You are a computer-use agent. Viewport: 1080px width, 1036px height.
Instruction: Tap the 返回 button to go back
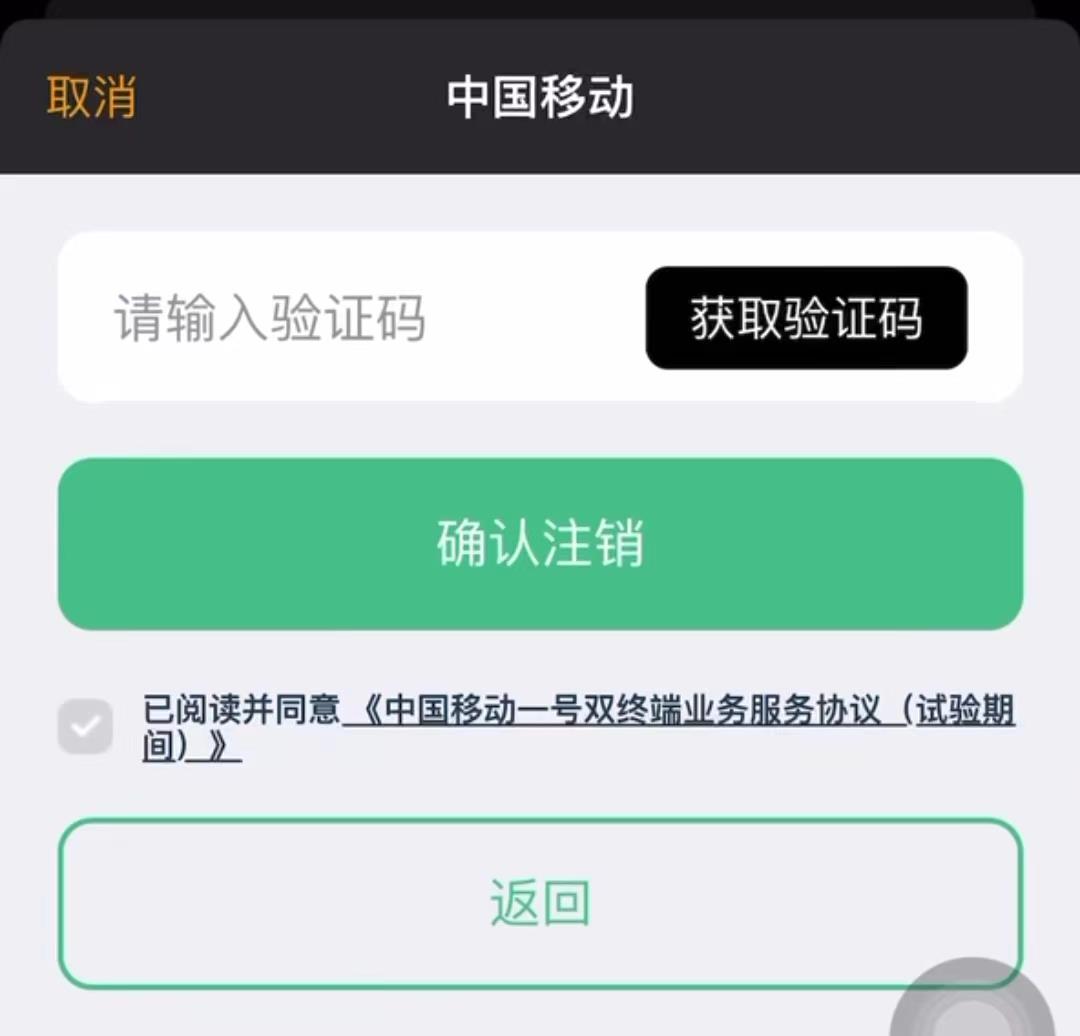pos(540,903)
